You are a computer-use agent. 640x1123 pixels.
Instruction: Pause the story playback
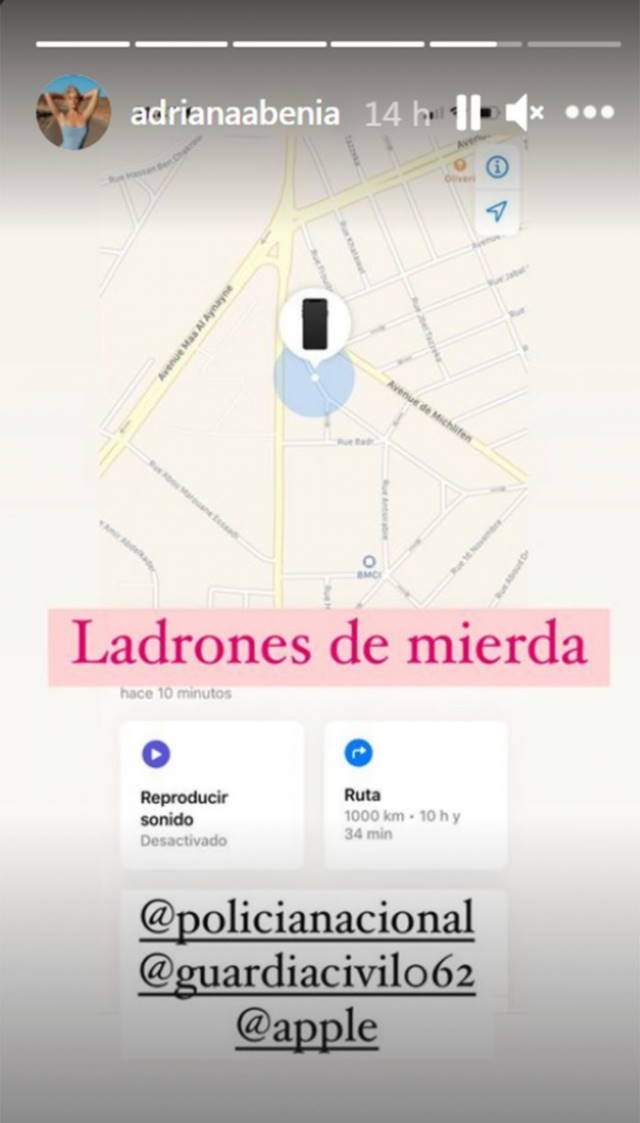(x=467, y=113)
